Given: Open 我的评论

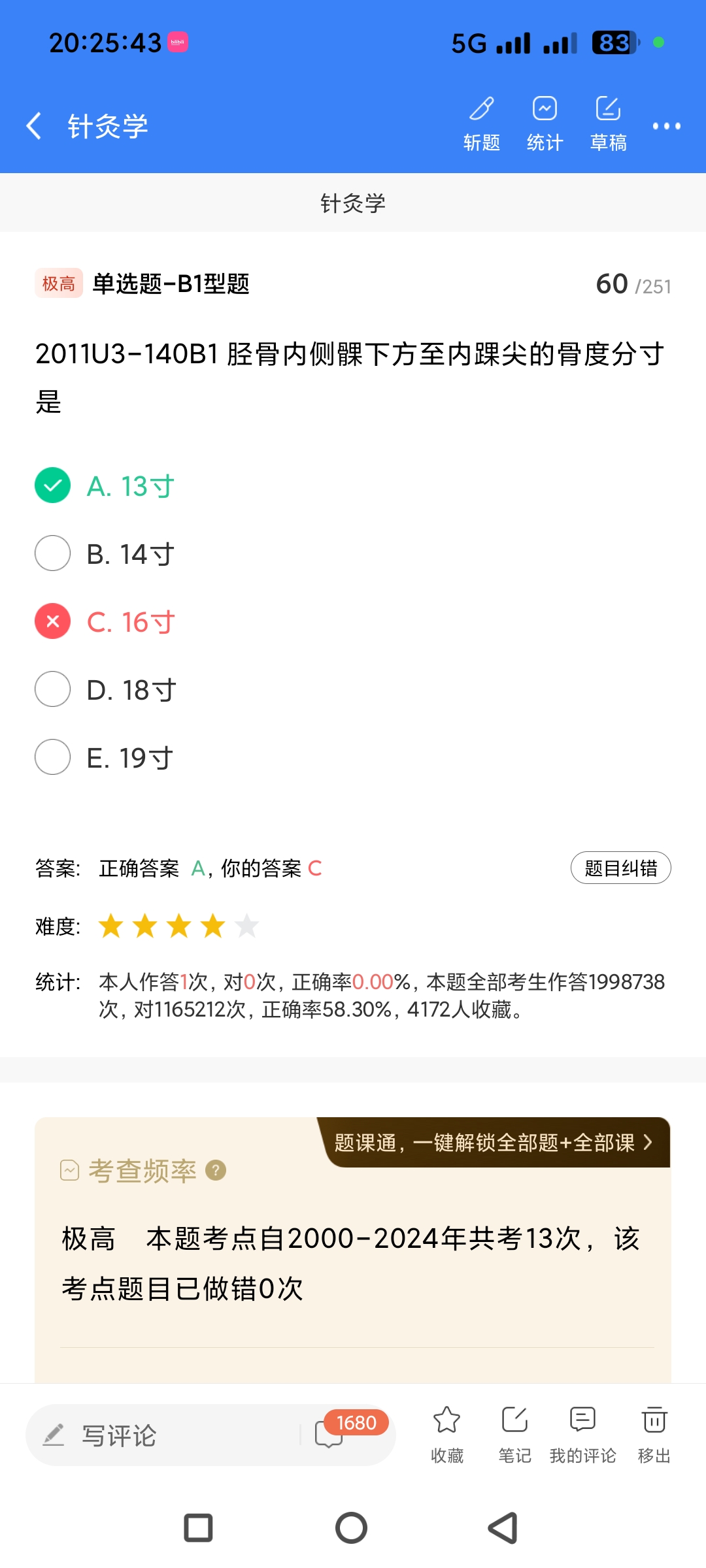Looking at the screenshot, I should [x=582, y=1434].
